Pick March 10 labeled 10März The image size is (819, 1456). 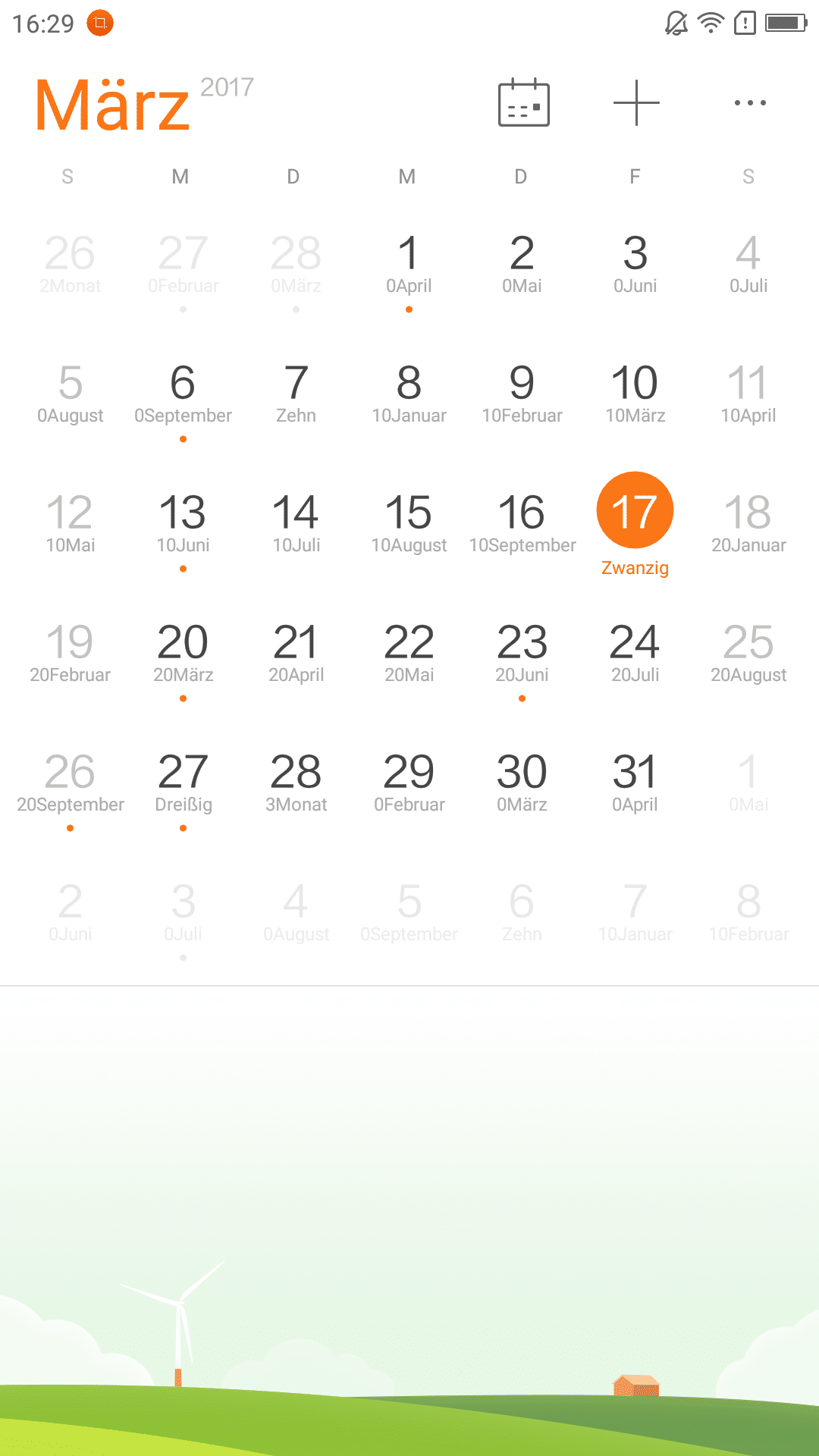pyautogui.click(x=635, y=395)
